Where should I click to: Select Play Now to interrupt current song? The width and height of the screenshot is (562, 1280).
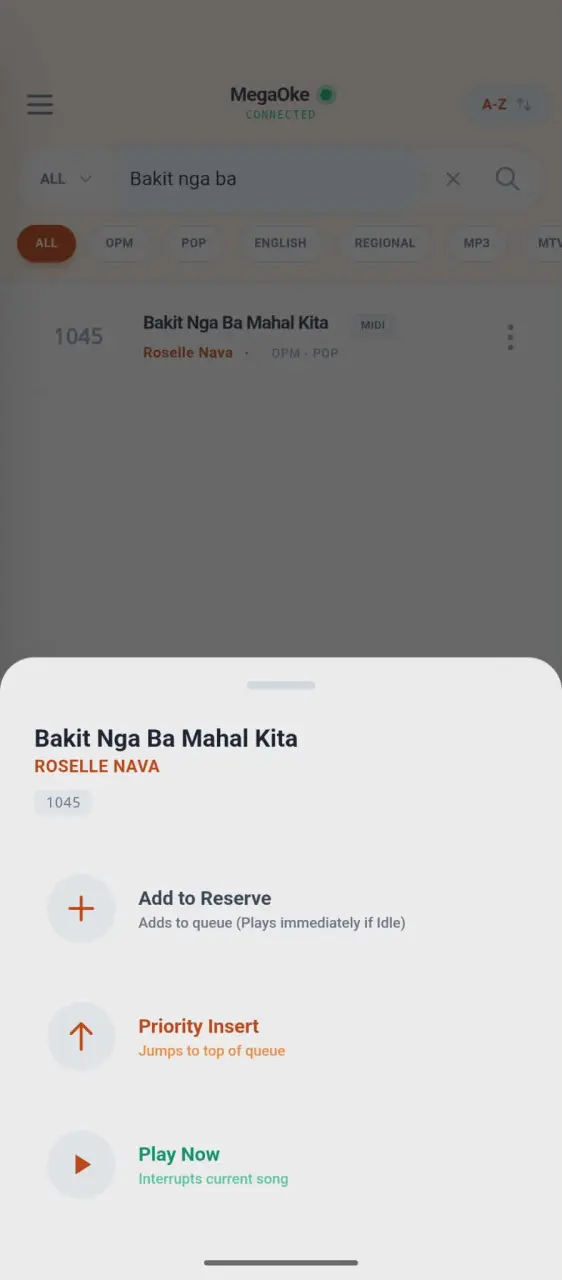(281, 1164)
